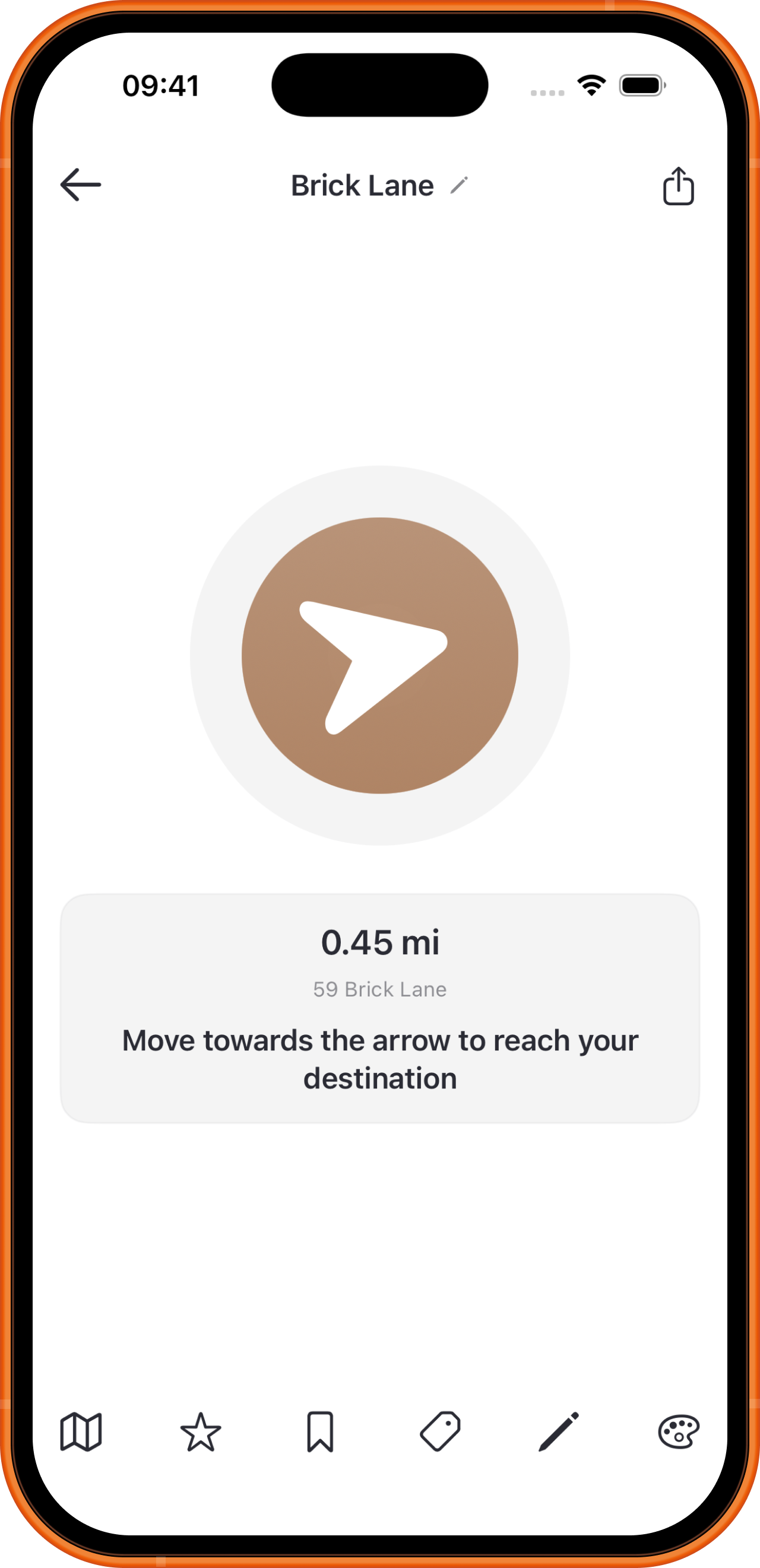Viewport: 760px width, 1568px height.
Task: Go back using the top-left arrow
Action: pos(80,185)
